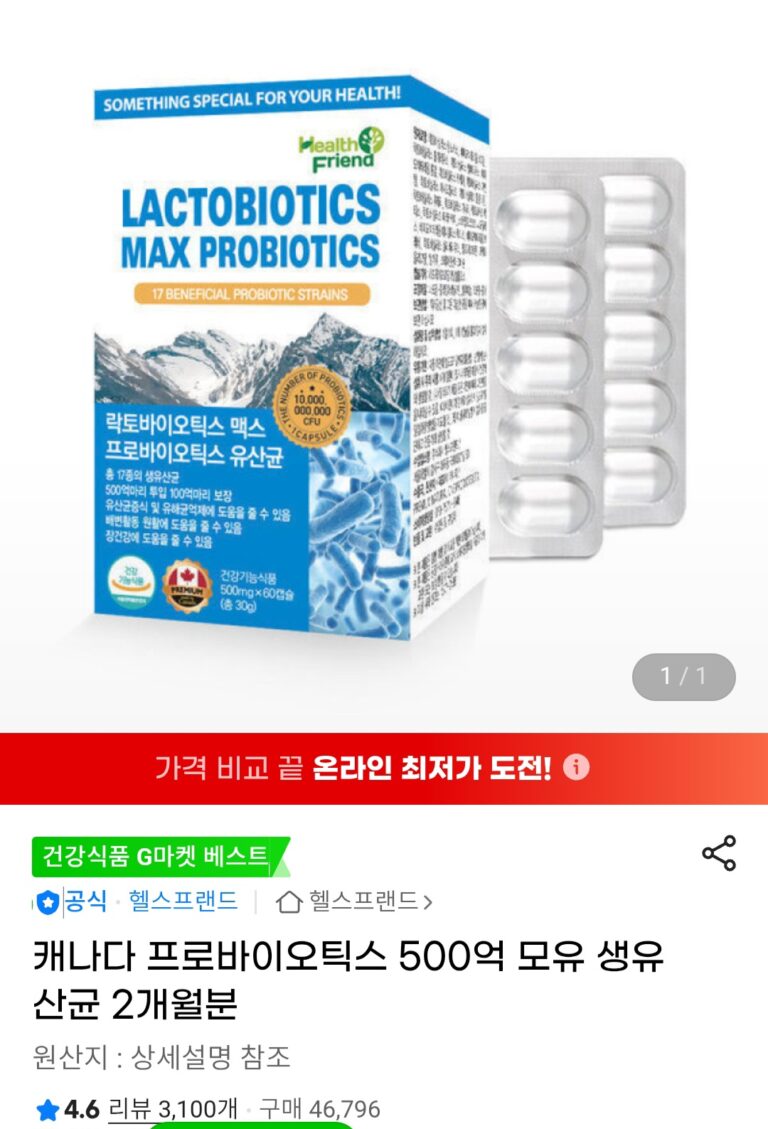Open the 리뷰 3,100개 reviews link

[x=172, y=1109]
